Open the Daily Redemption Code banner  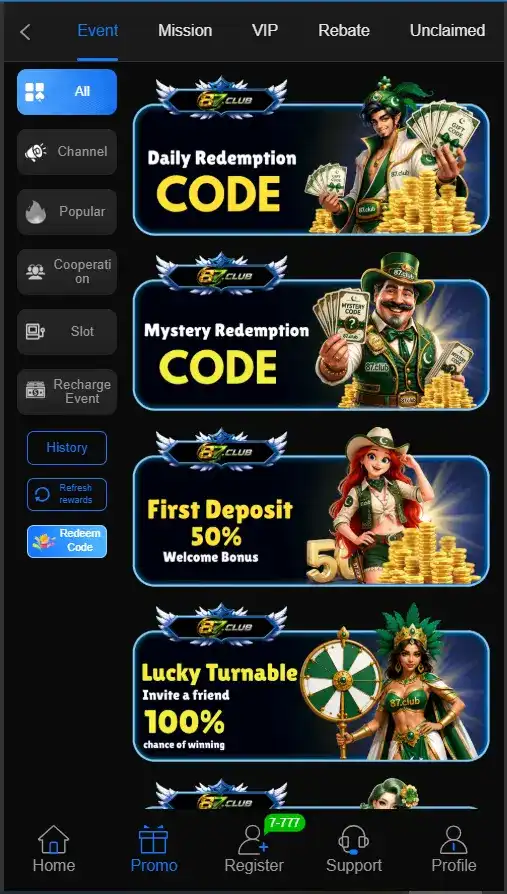pyautogui.click(x=311, y=157)
